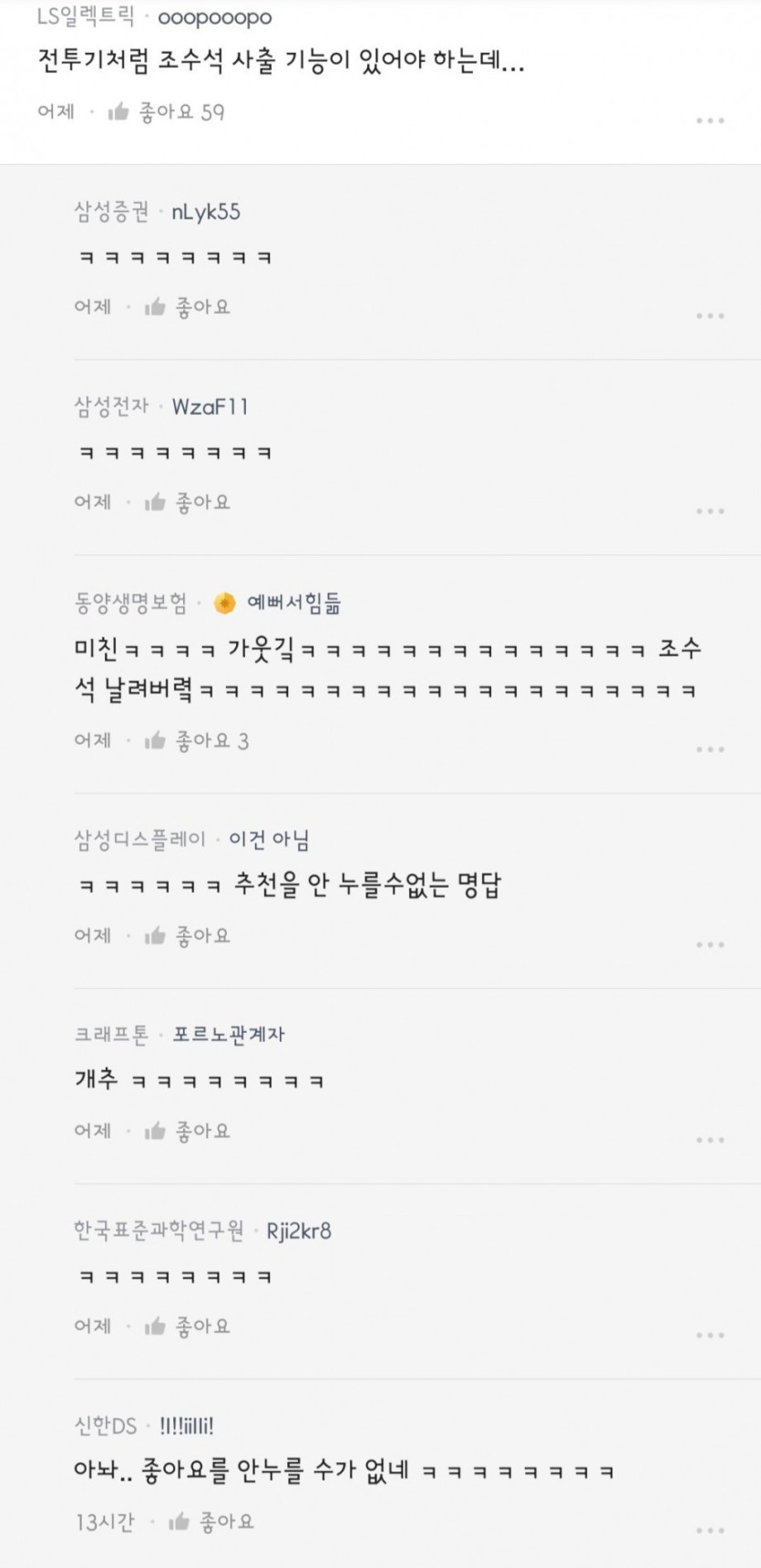Open more options on 예뻐서힘듦's reply
The height and width of the screenshot is (1568, 761).
point(710,749)
